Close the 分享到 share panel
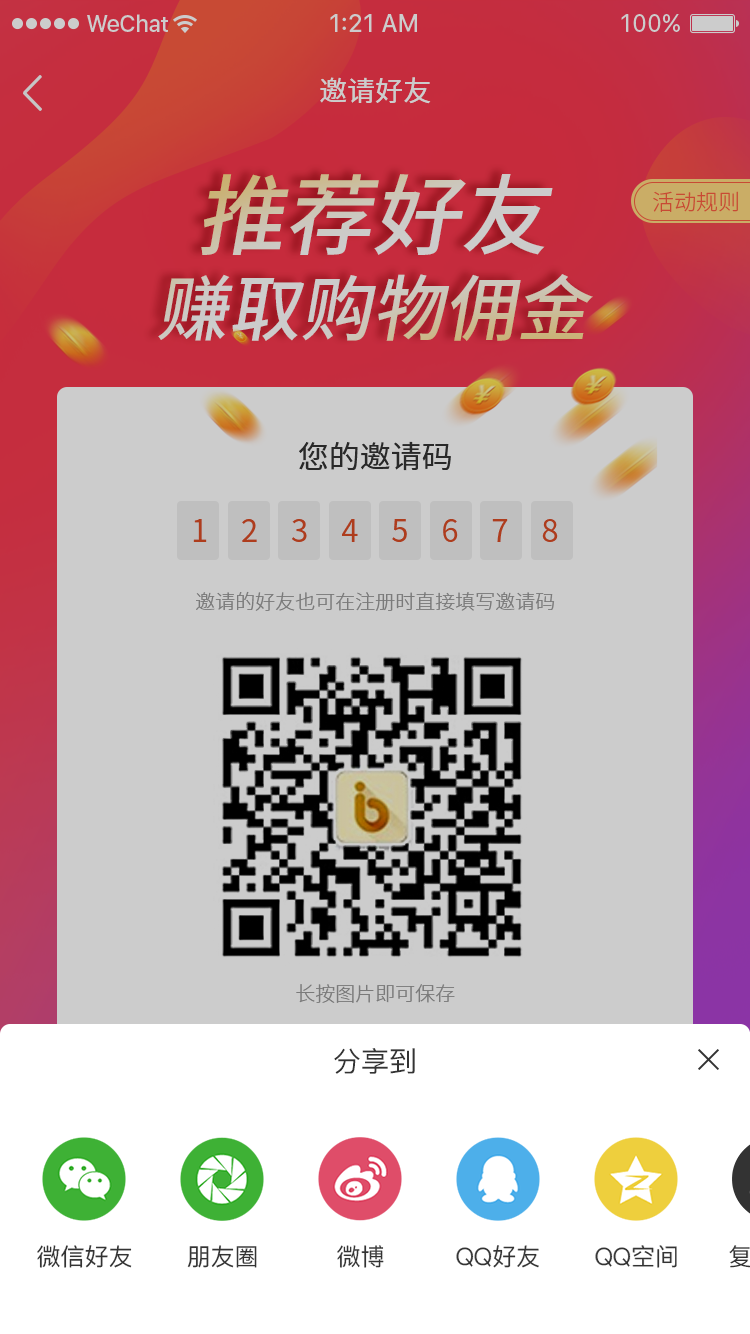 point(708,1060)
